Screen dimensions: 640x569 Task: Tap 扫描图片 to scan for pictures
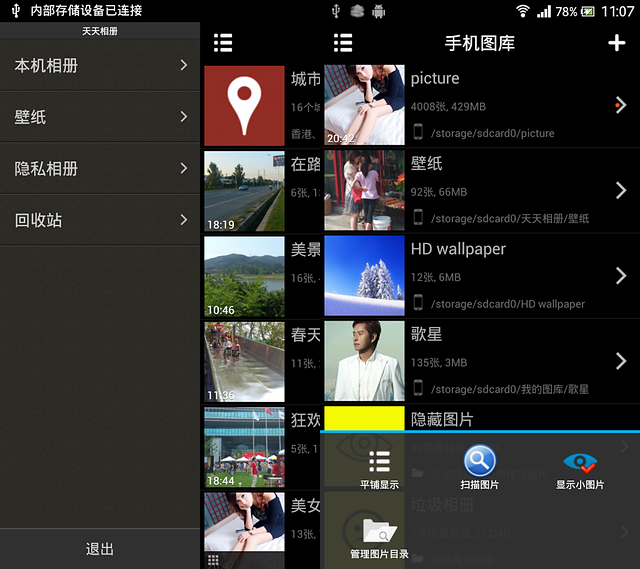[480, 469]
